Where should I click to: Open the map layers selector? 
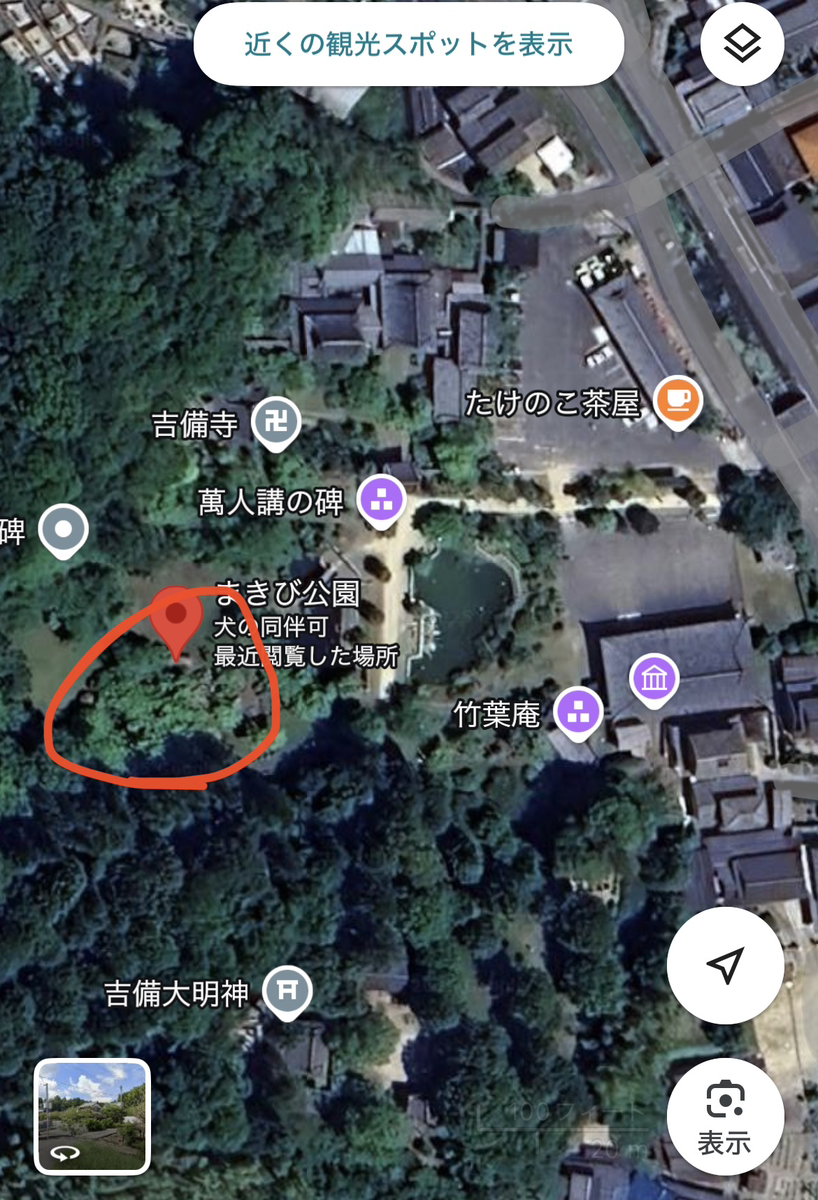pyautogui.click(x=742, y=44)
